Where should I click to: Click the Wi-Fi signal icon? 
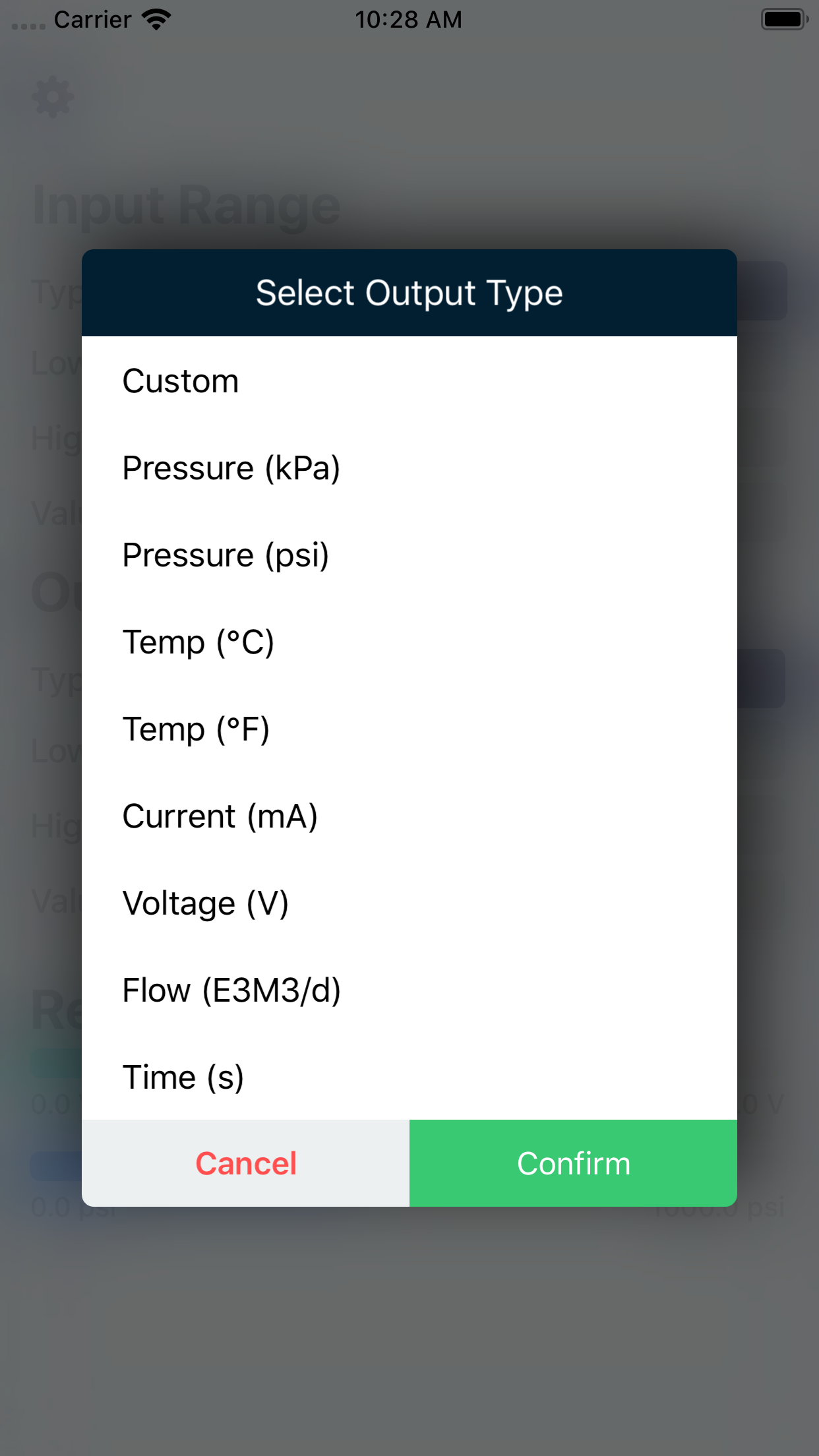[x=156, y=19]
